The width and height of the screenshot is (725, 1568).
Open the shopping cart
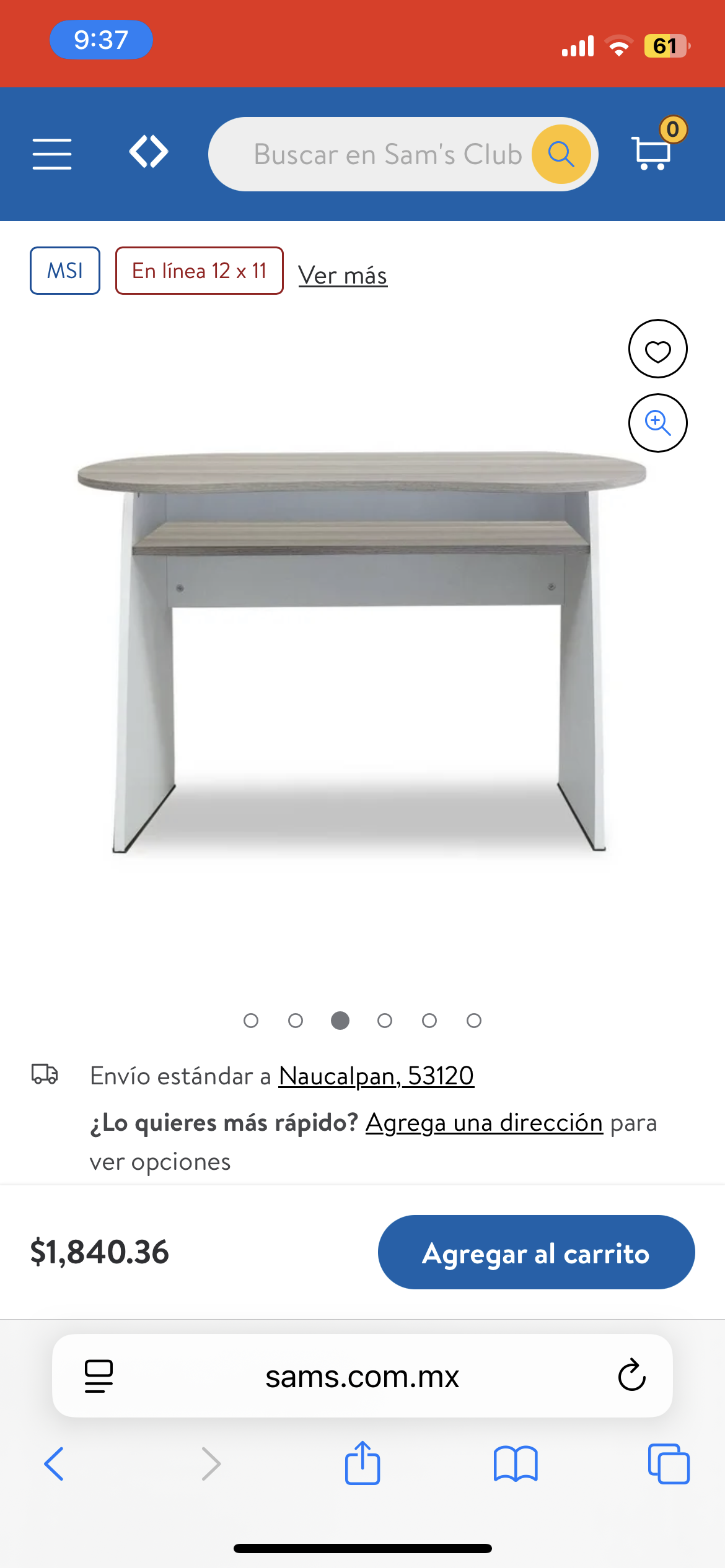pos(653,151)
